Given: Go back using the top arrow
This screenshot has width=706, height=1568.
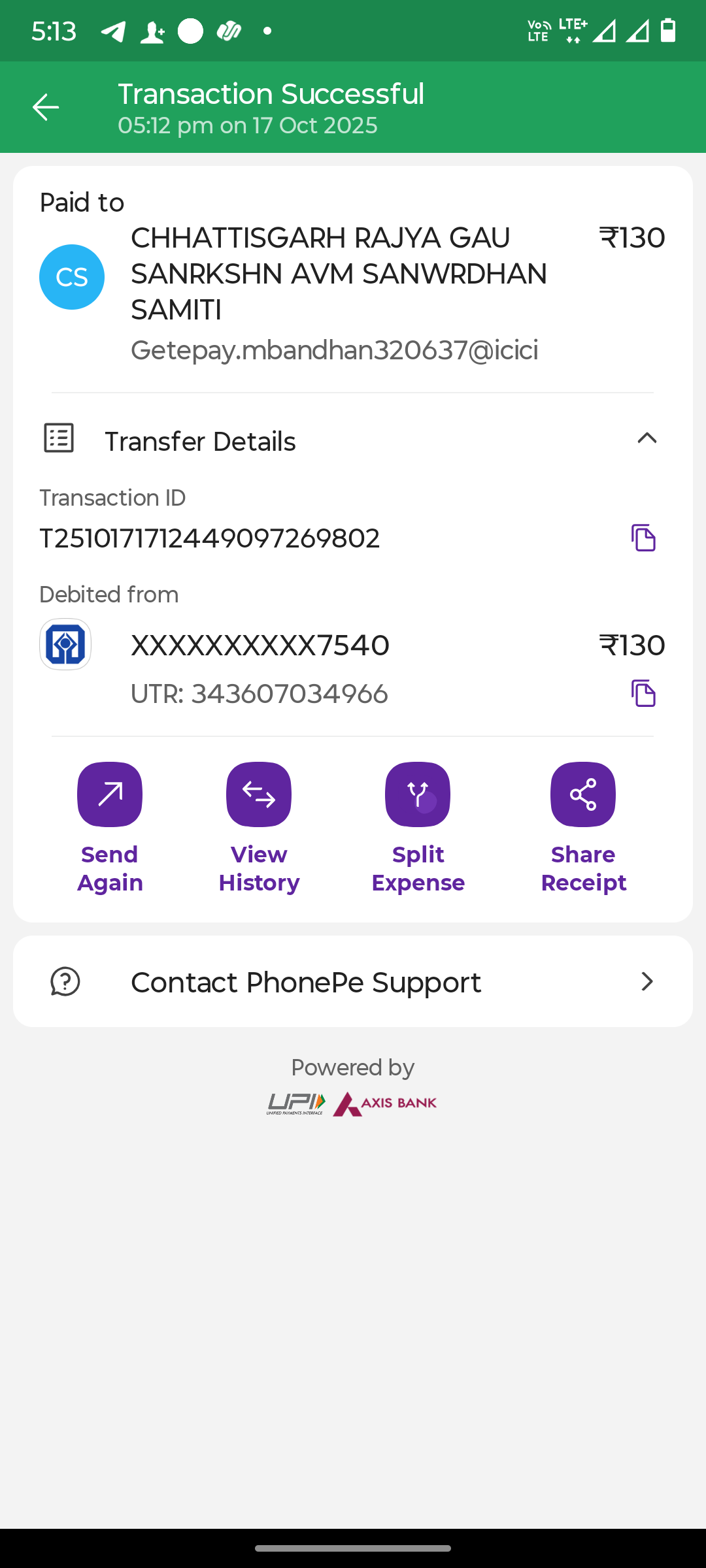Looking at the screenshot, I should (x=46, y=107).
